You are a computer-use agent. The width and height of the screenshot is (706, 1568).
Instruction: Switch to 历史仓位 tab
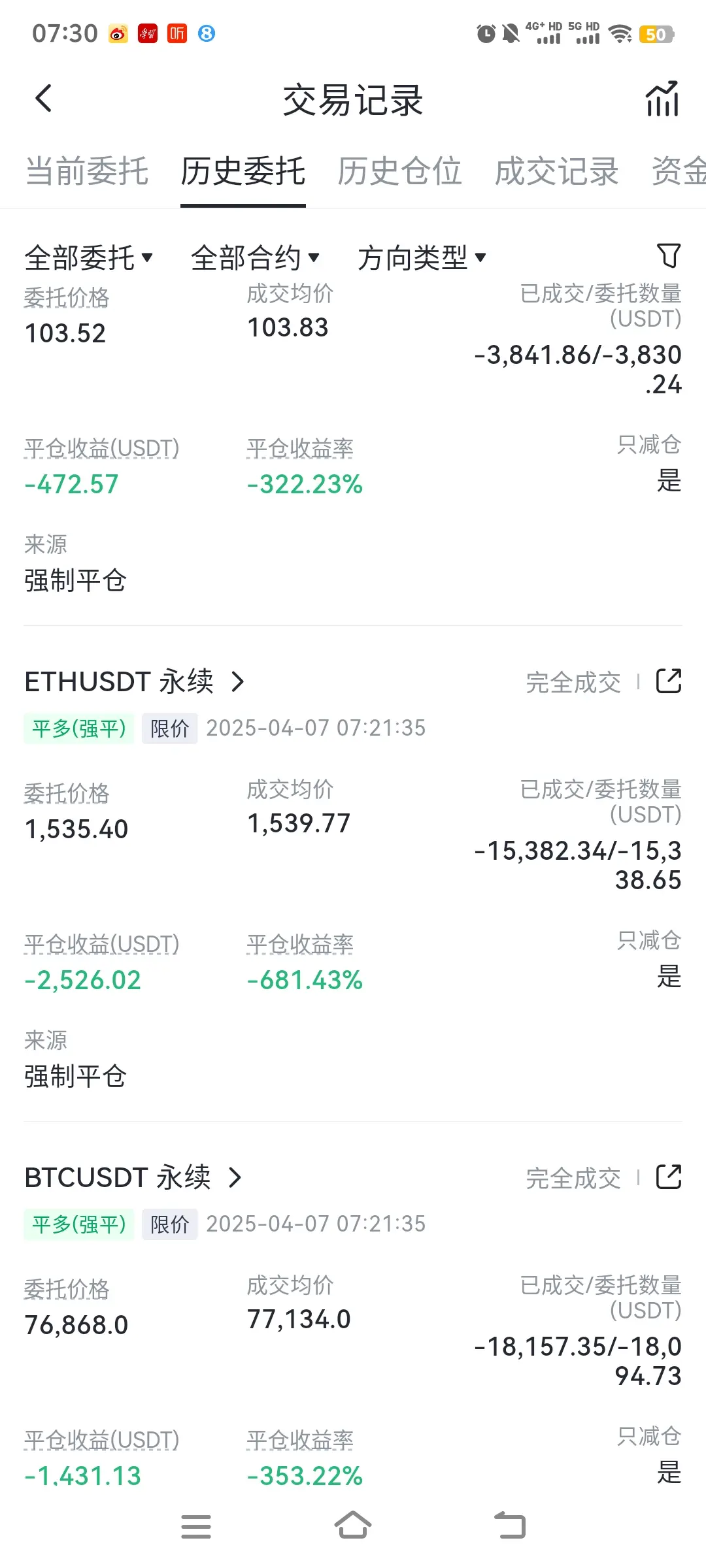click(x=399, y=172)
